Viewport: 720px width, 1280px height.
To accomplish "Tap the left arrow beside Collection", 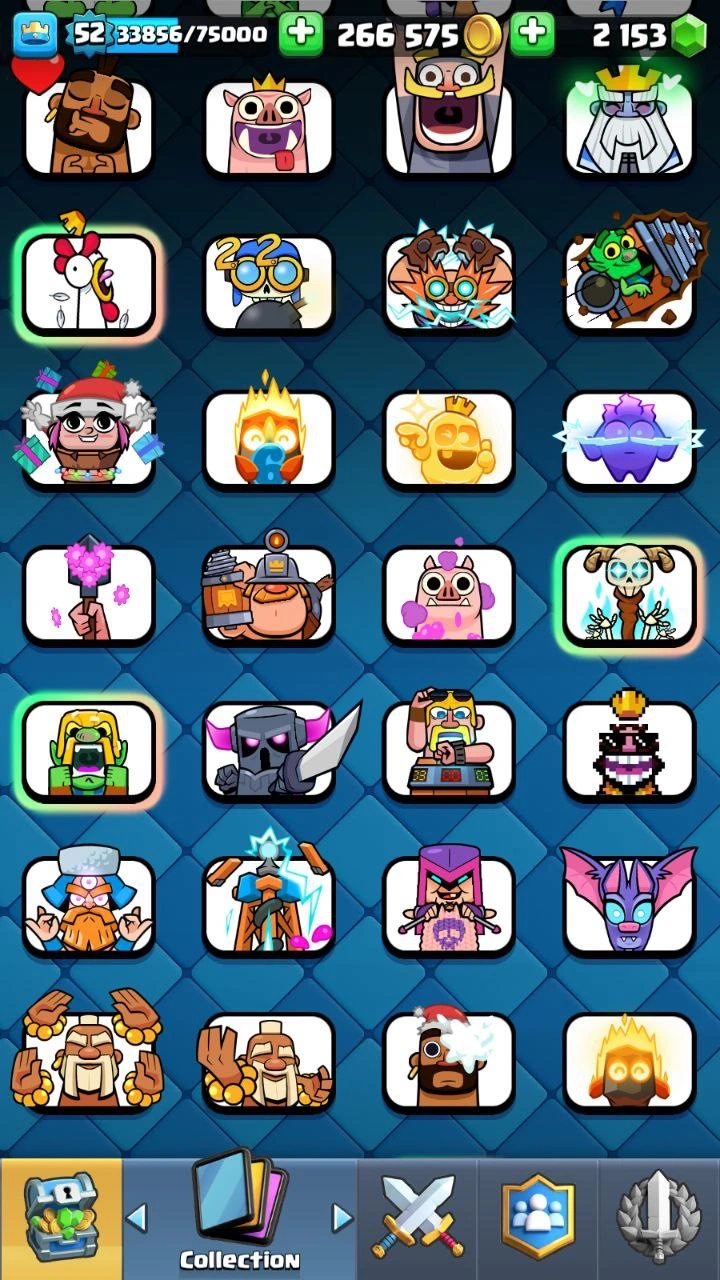I will click(137, 1218).
